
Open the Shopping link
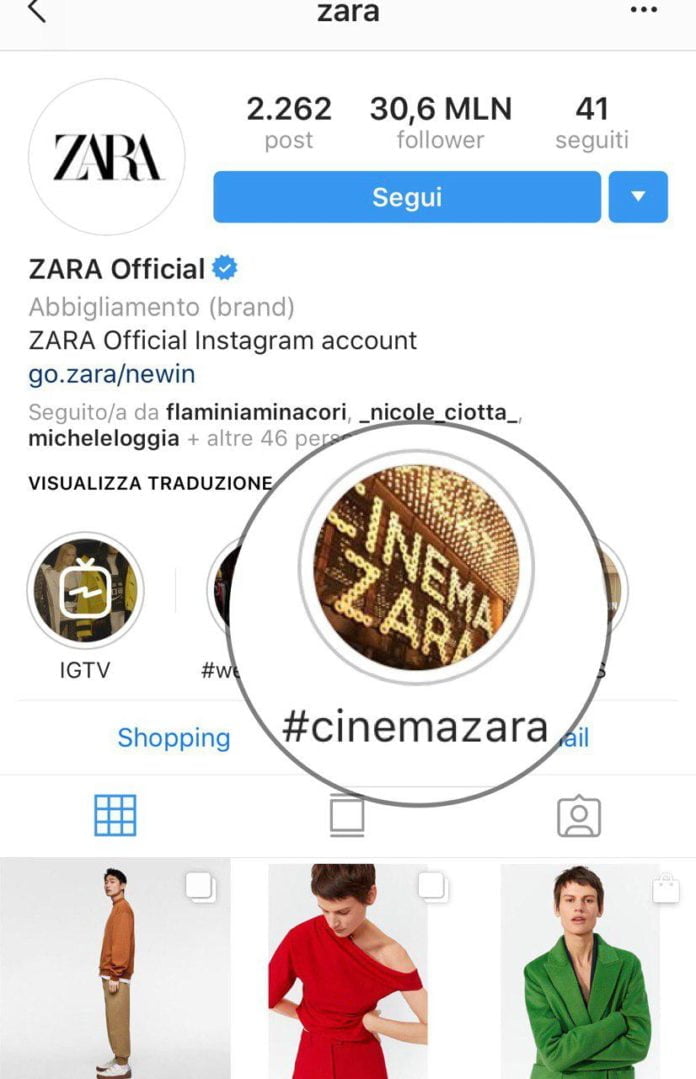pyautogui.click(x=173, y=738)
